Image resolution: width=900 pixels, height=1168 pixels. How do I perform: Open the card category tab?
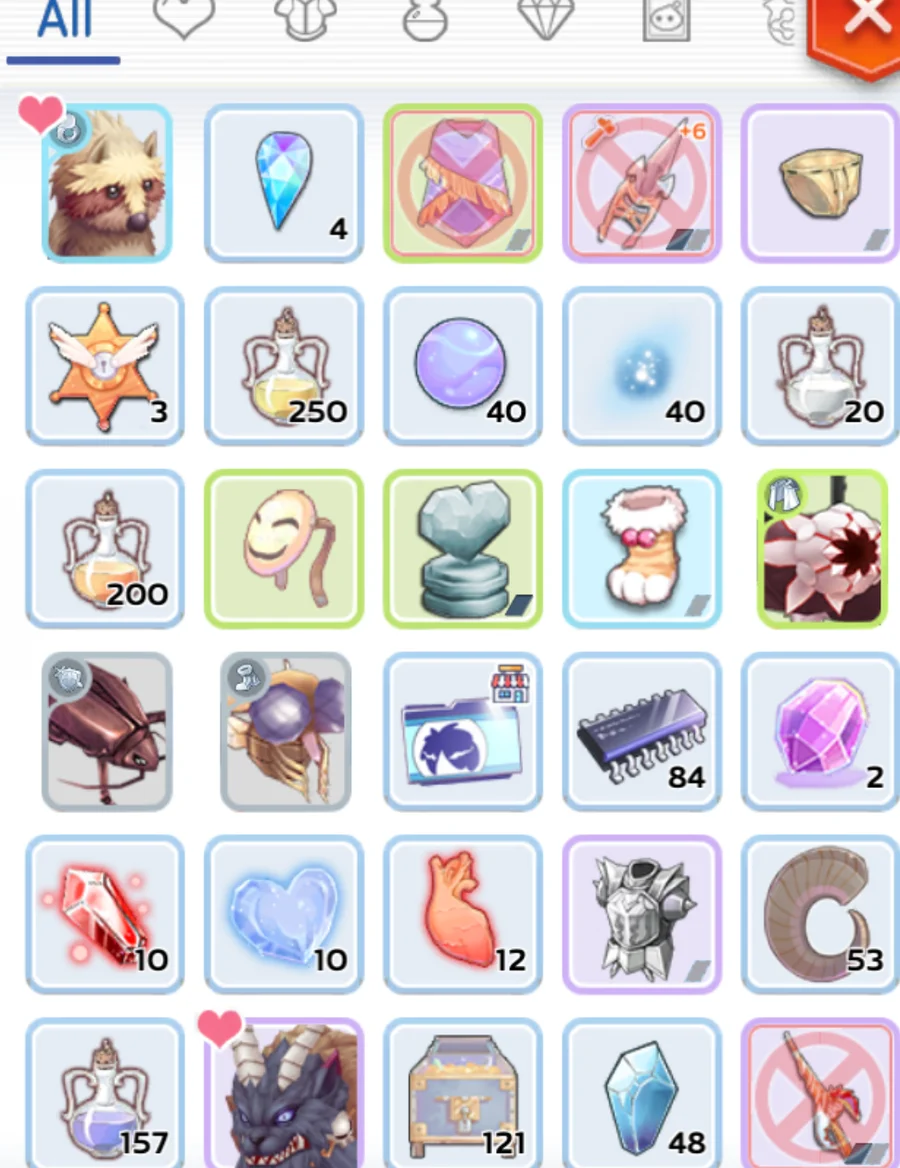click(667, 18)
